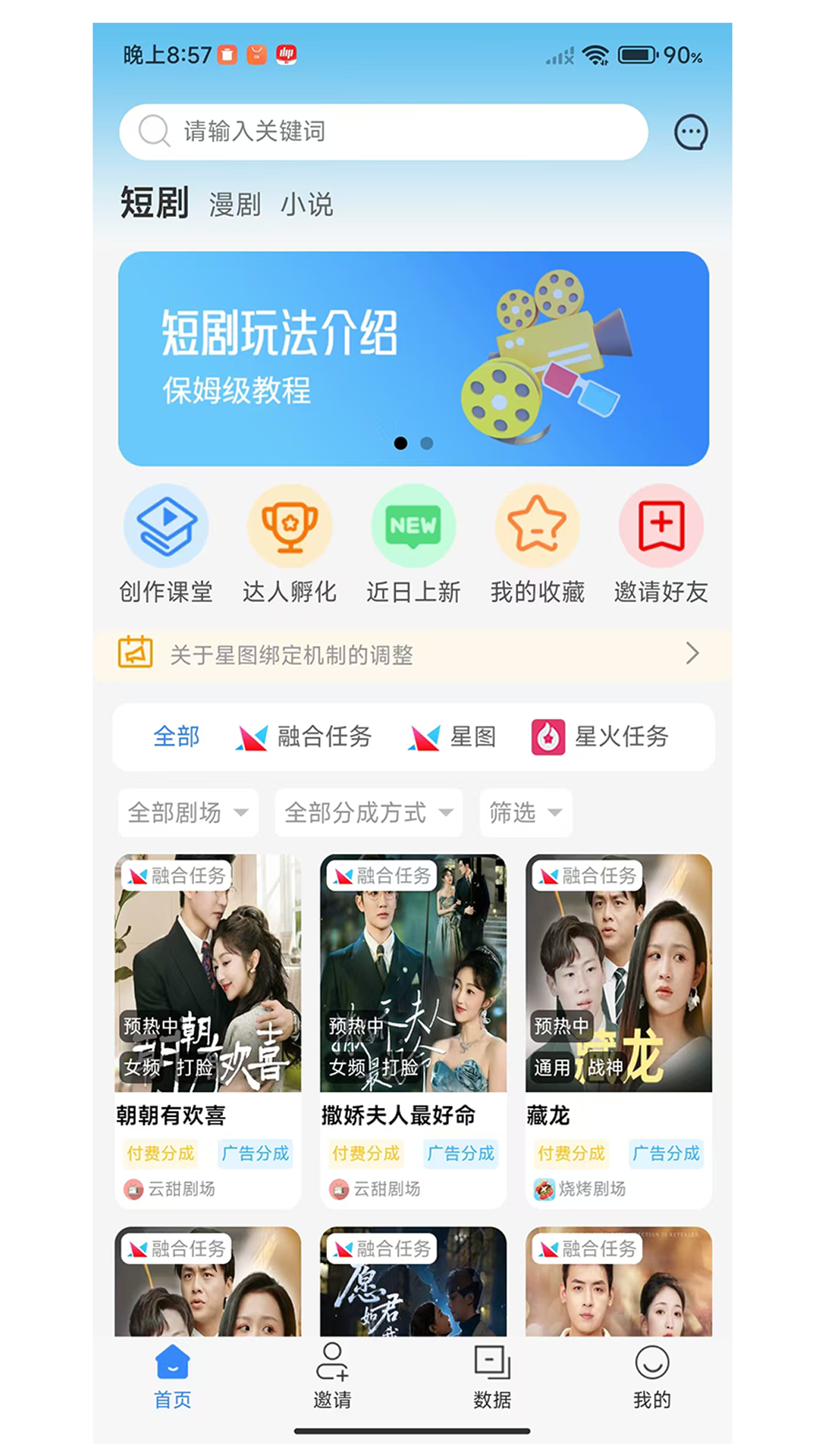Expand the 全部分成方式 dropdown
This screenshot has width=819, height=1456.
tap(369, 812)
